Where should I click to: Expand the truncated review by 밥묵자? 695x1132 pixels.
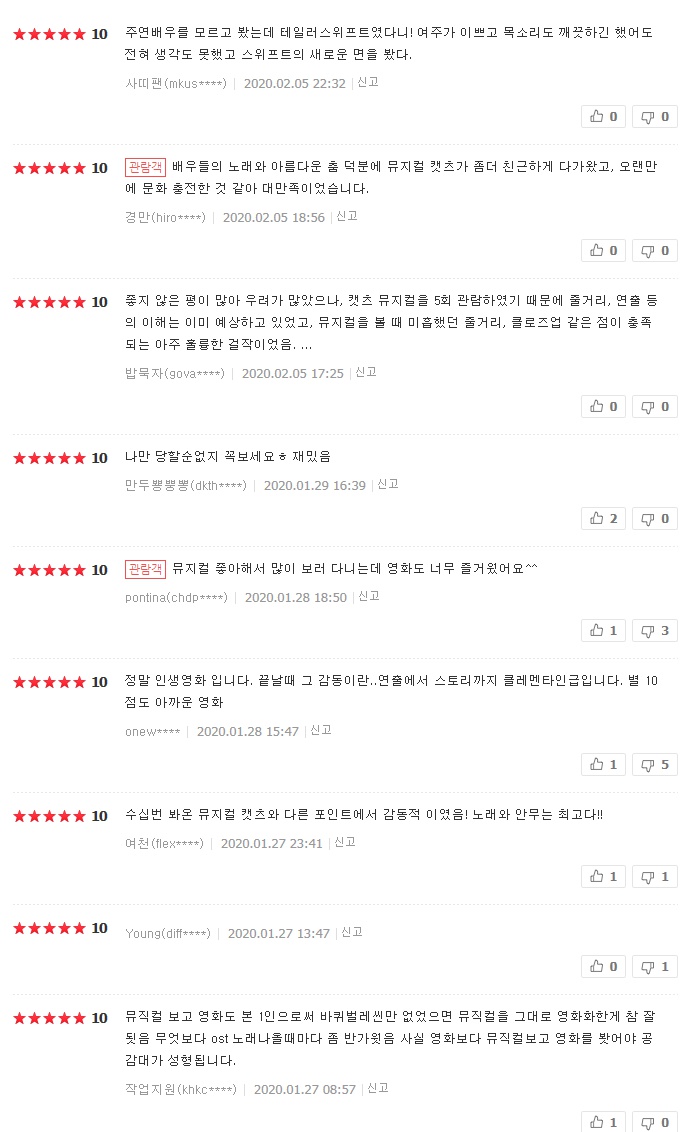point(306,344)
